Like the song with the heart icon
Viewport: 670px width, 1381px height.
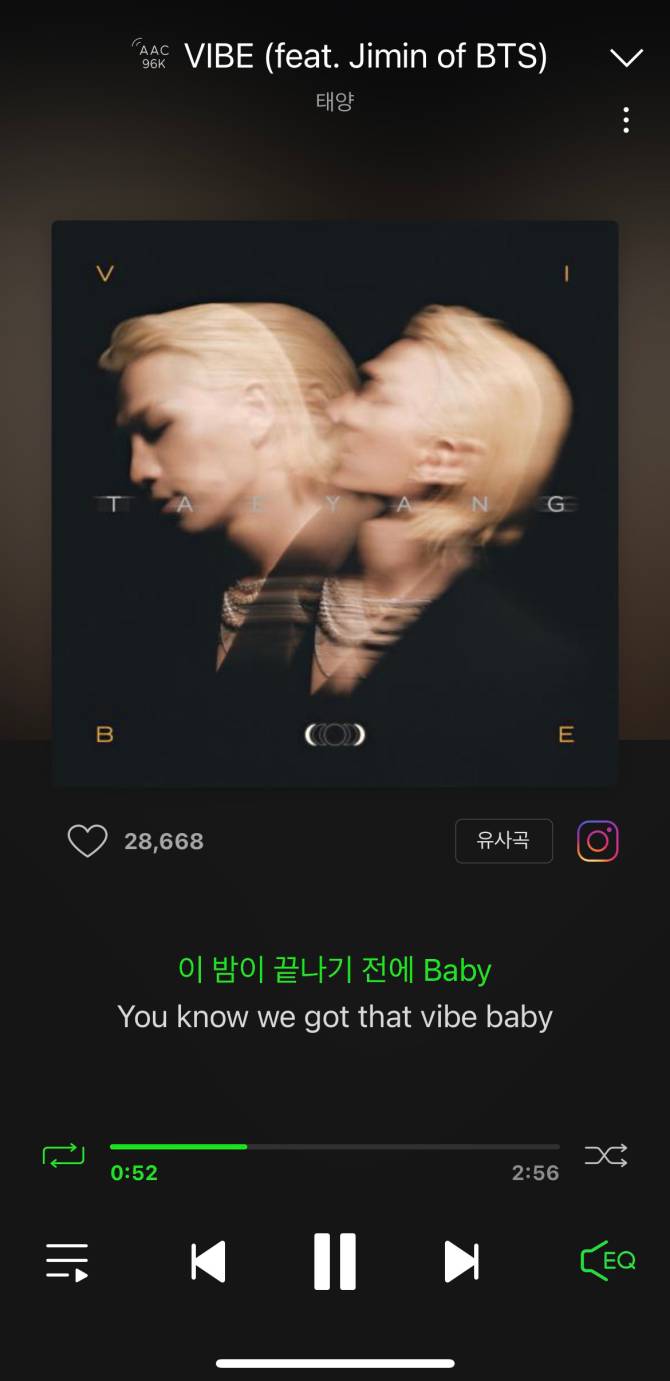click(87, 841)
